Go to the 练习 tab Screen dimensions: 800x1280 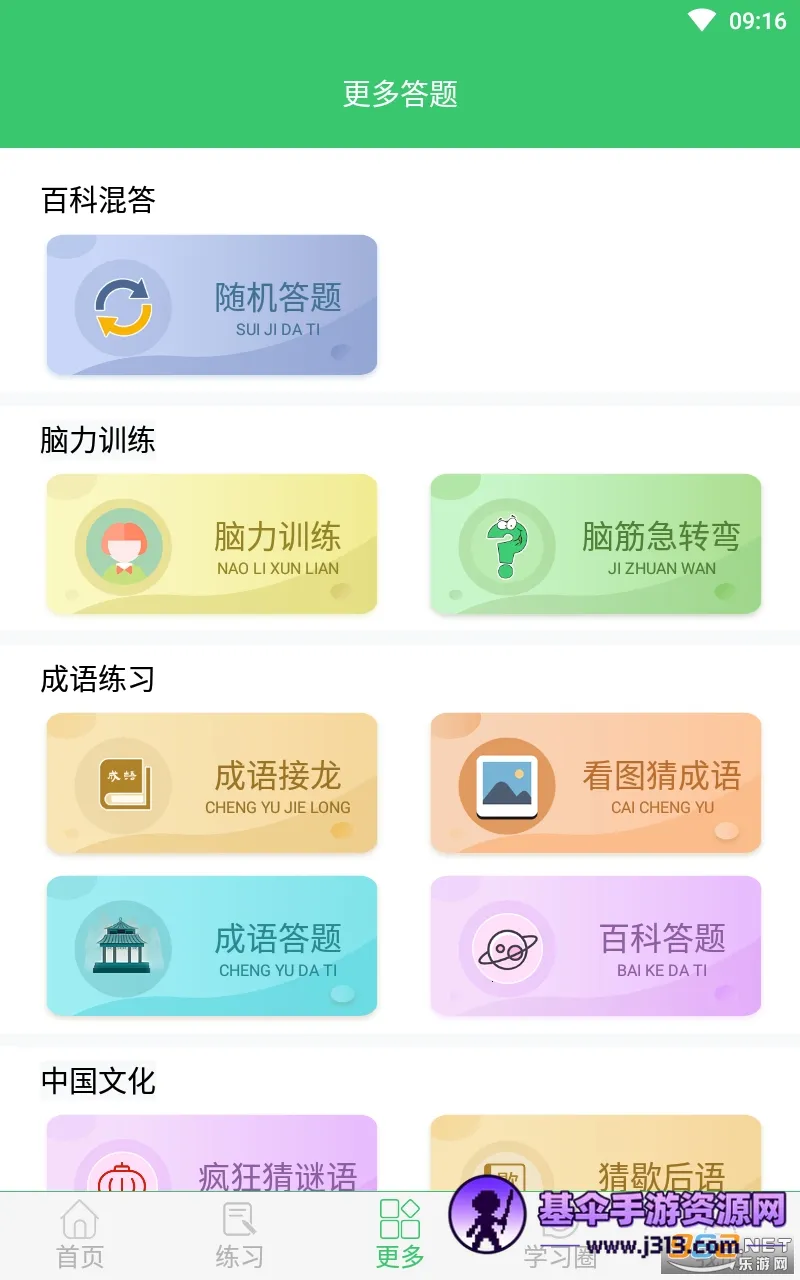(240, 1236)
